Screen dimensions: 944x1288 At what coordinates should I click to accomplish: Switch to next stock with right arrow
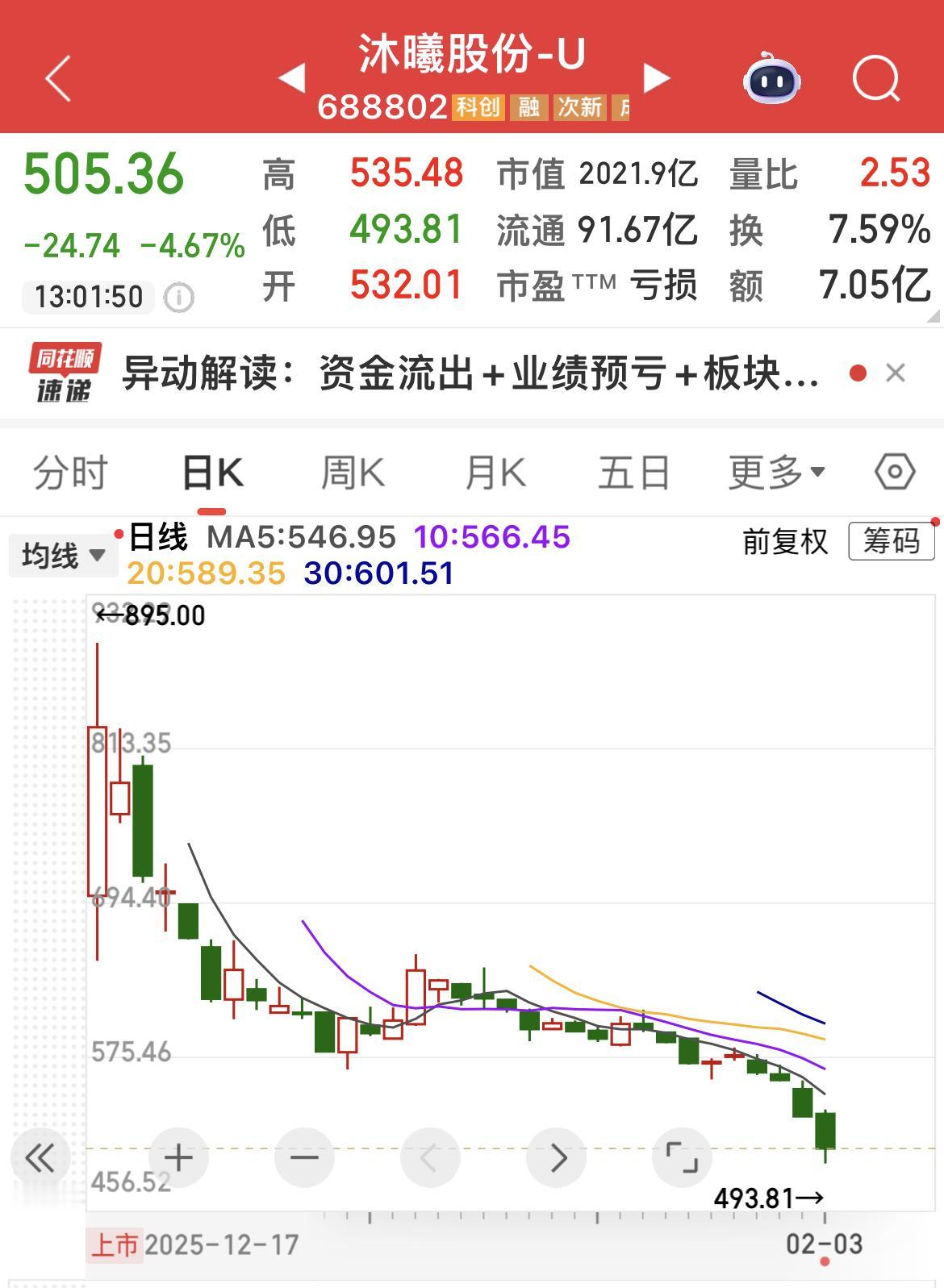tap(655, 77)
